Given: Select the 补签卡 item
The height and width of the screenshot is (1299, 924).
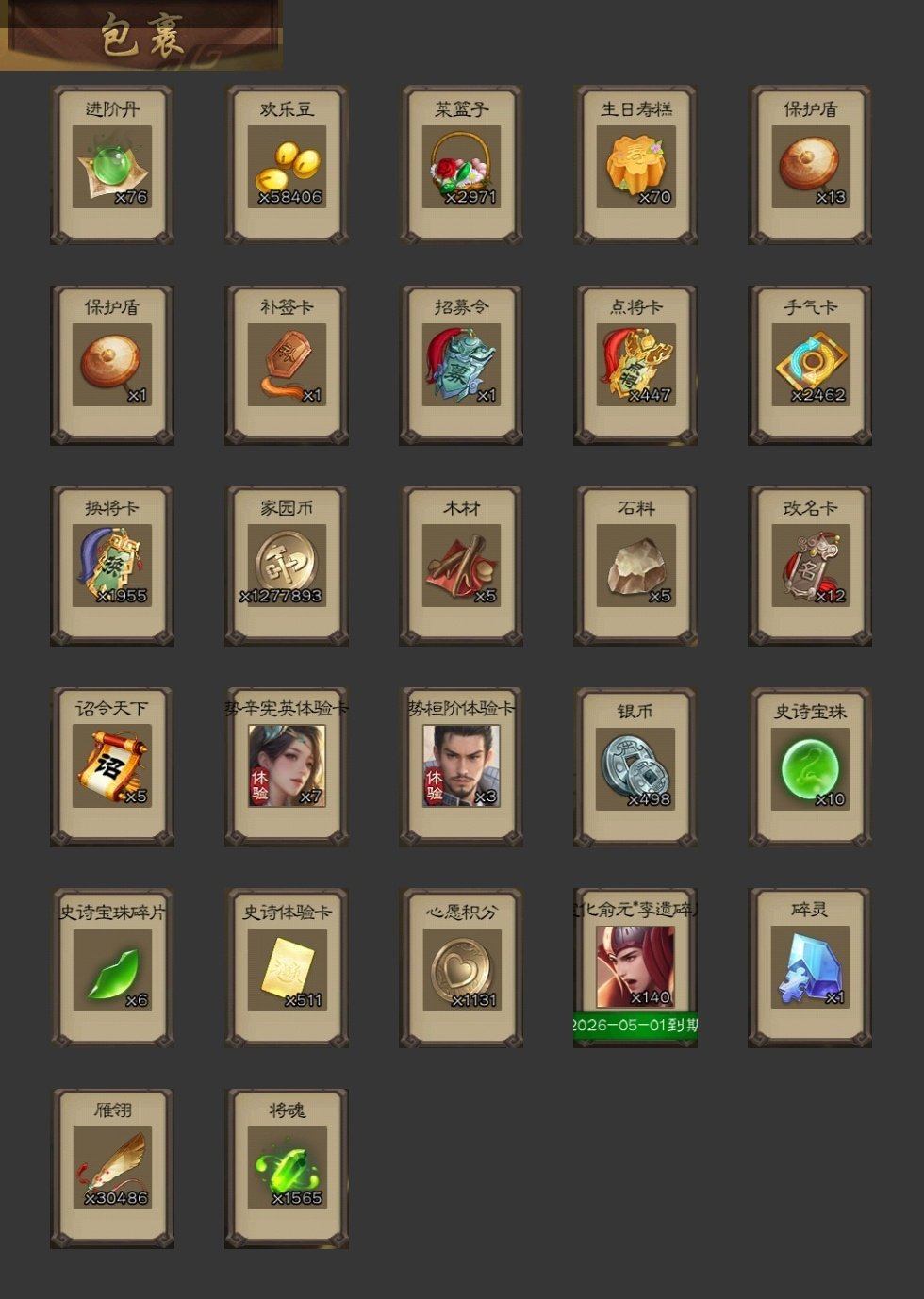Looking at the screenshot, I should (287, 366).
